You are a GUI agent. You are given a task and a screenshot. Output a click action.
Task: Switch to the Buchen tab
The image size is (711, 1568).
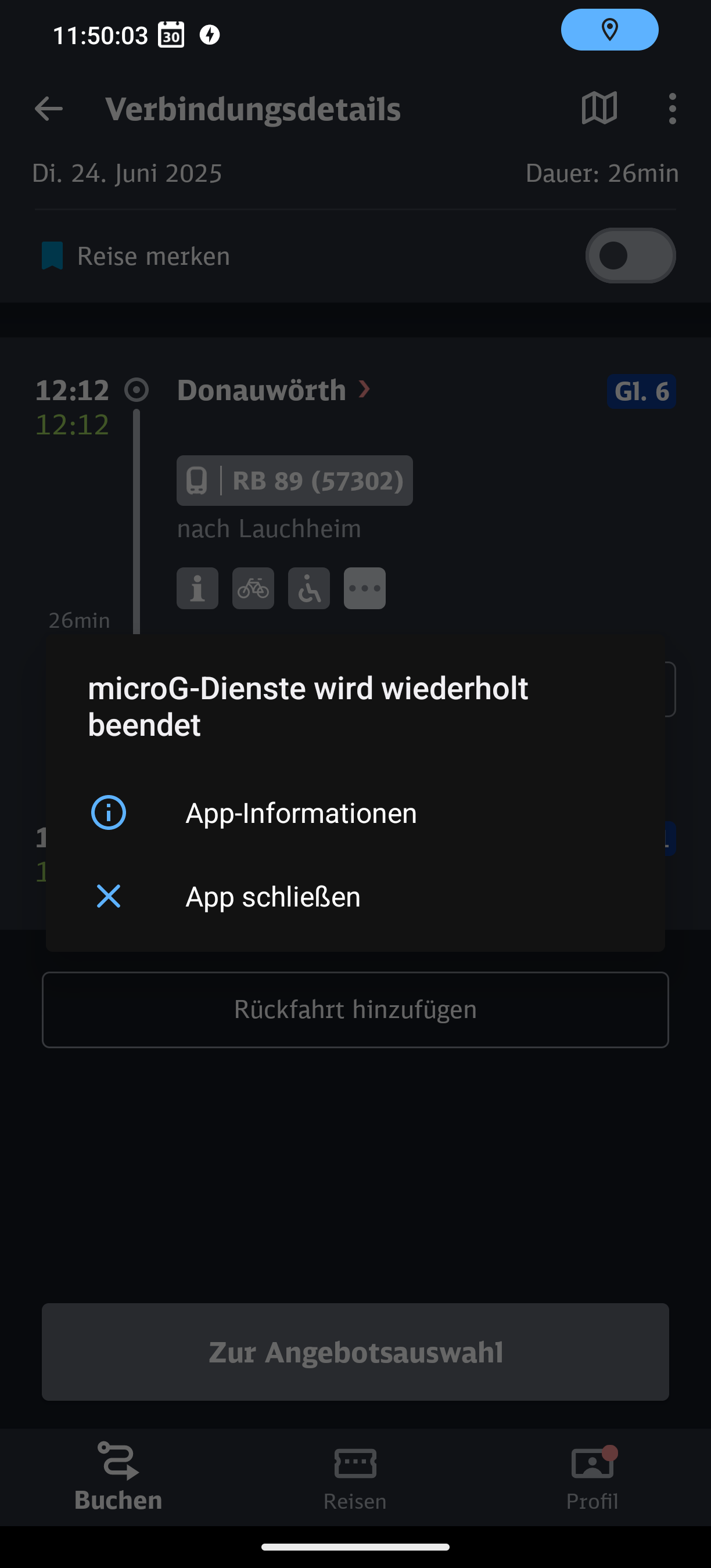click(118, 1477)
